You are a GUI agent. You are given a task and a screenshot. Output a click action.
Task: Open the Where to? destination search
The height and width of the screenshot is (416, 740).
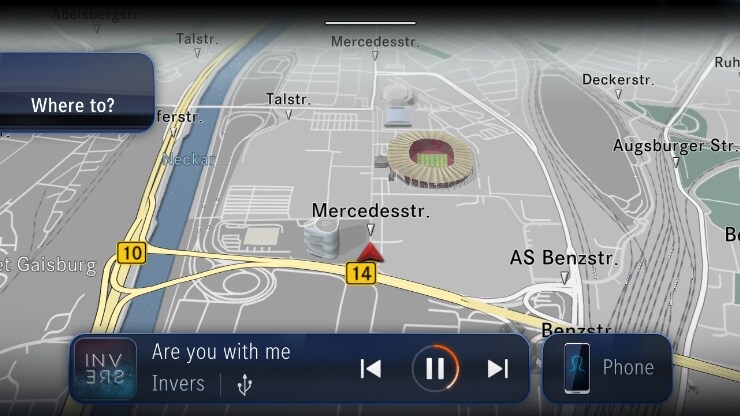click(72, 105)
